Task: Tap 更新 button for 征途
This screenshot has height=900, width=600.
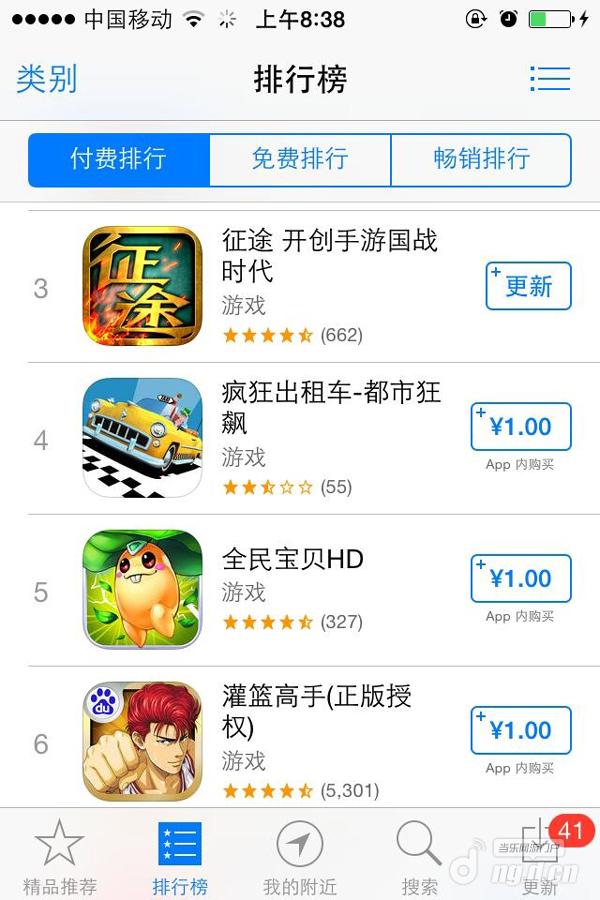Action: (528, 287)
